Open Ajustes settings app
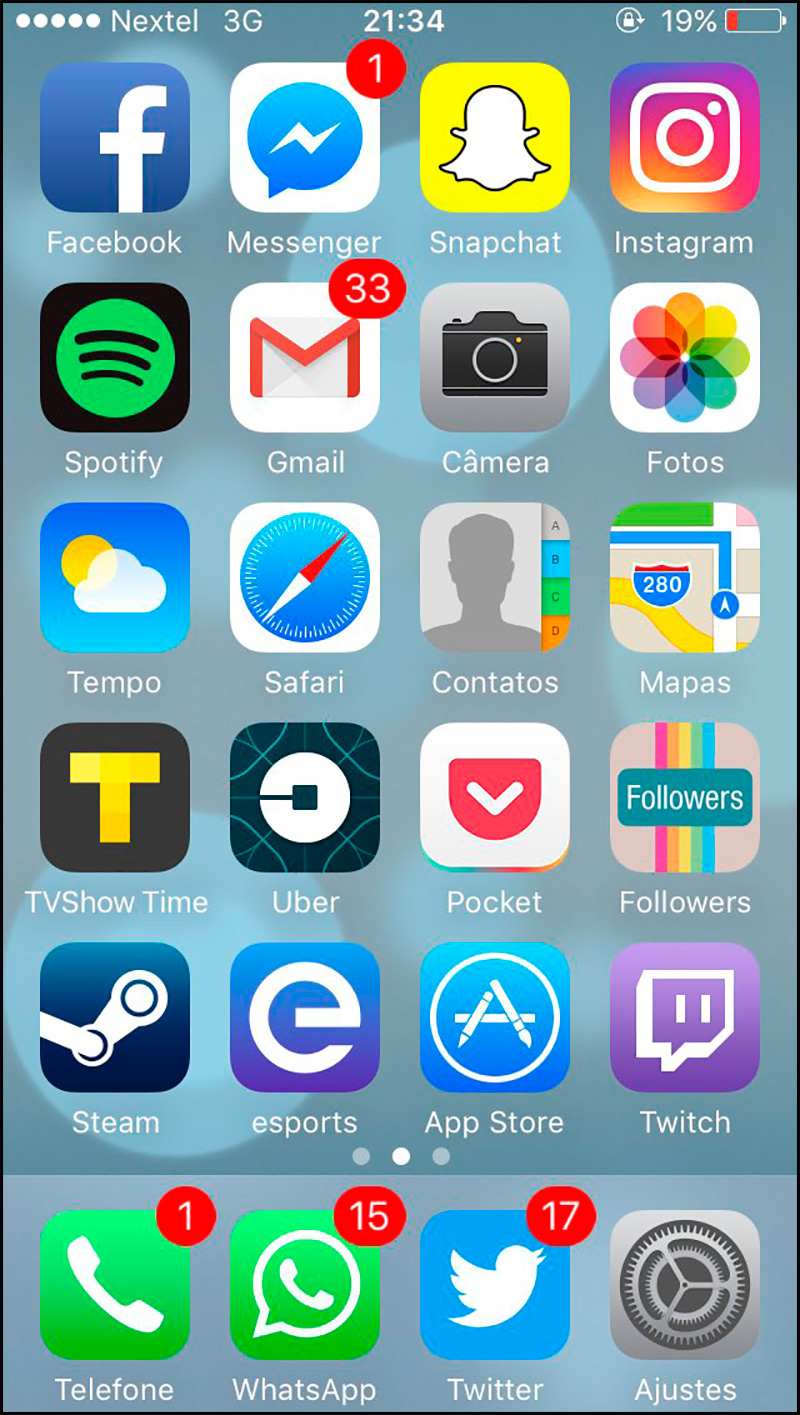Screen dimensions: 800x1415 685,1285
